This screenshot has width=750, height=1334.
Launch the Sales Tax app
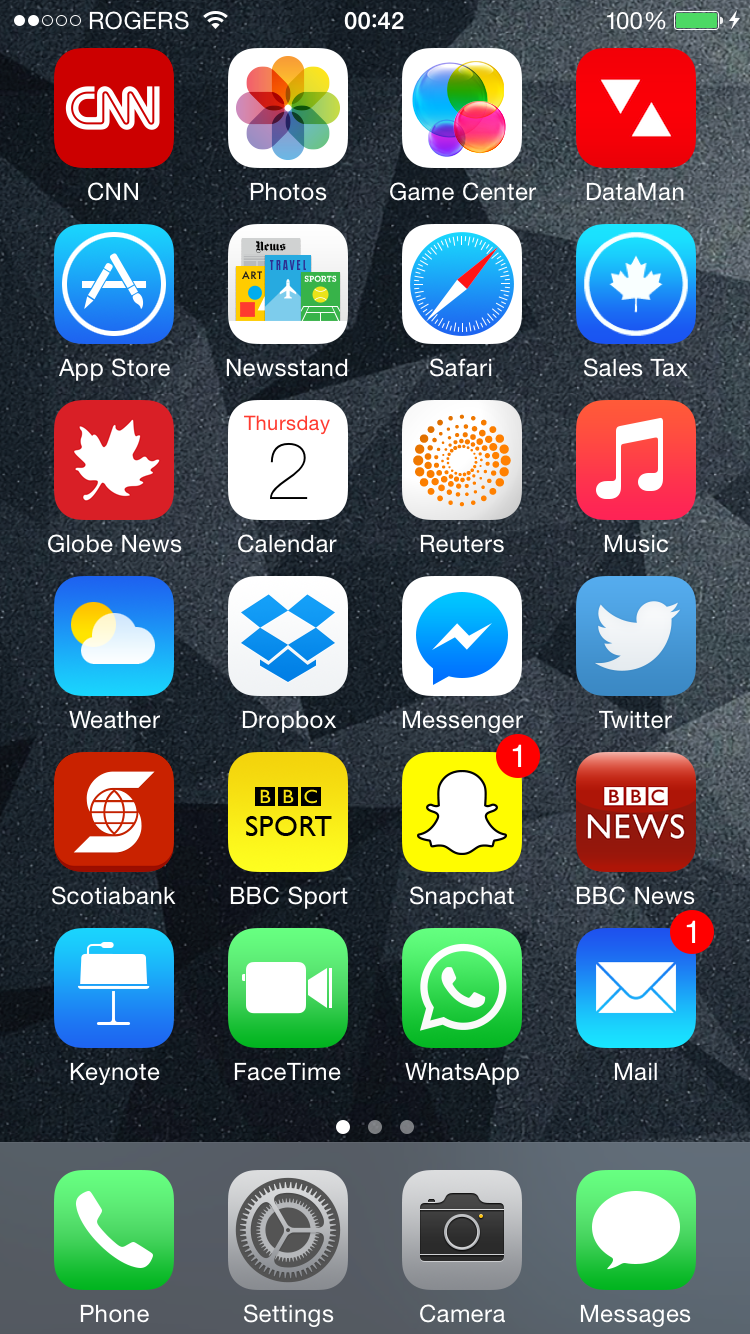[x=636, y=284]
